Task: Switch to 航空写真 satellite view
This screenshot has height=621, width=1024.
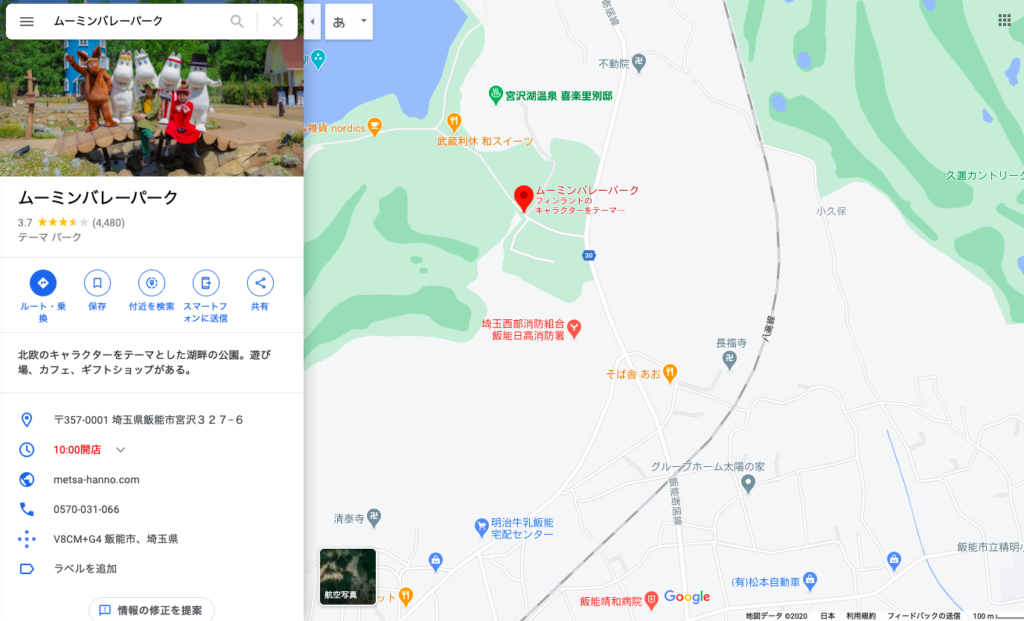Action: [x=348, y=577]
